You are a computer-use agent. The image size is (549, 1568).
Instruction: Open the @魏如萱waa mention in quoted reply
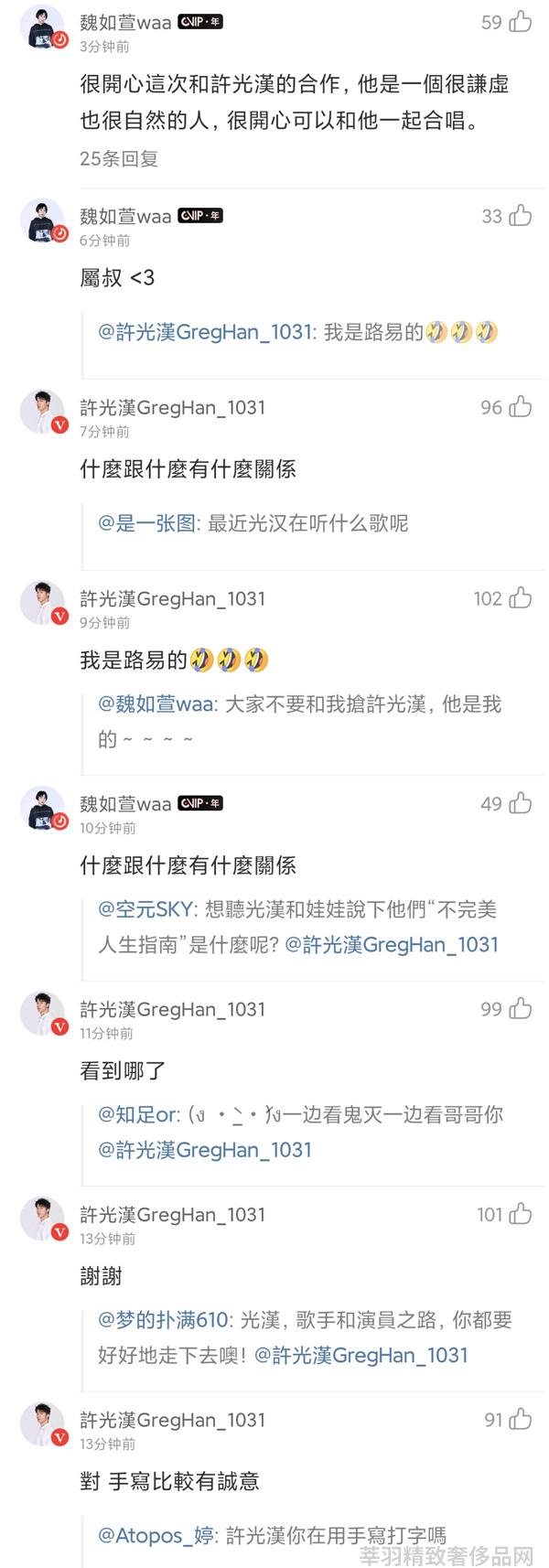(156, 704)
